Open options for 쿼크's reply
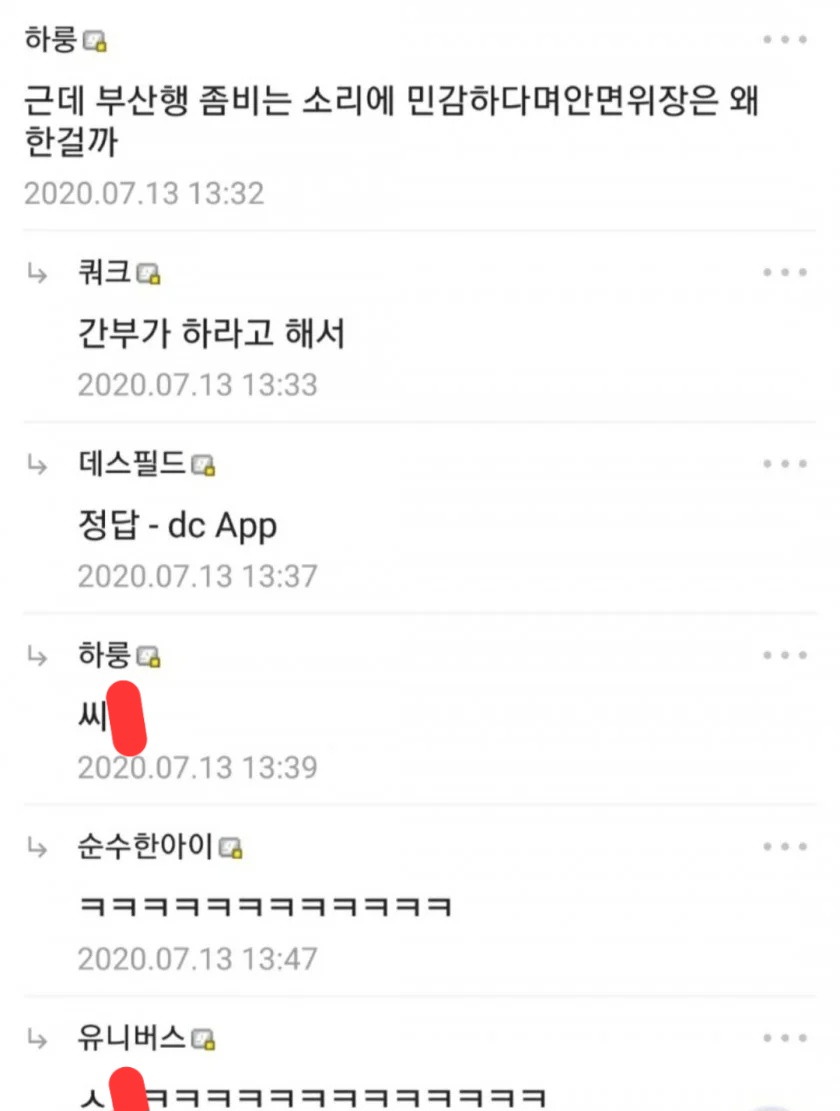This screenshot has width=840, height=1111. point(784,272)
